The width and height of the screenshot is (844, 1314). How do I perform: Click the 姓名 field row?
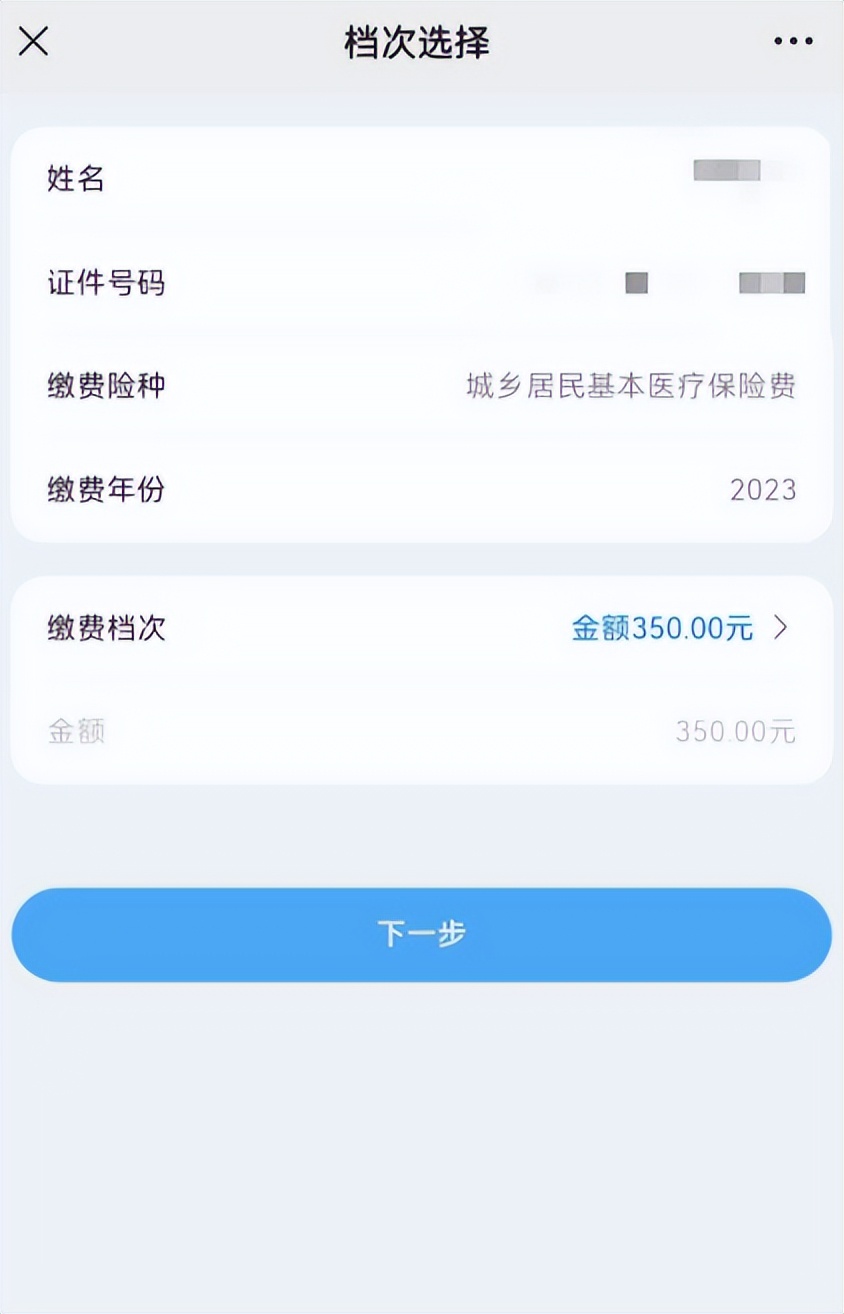(422, 180)
